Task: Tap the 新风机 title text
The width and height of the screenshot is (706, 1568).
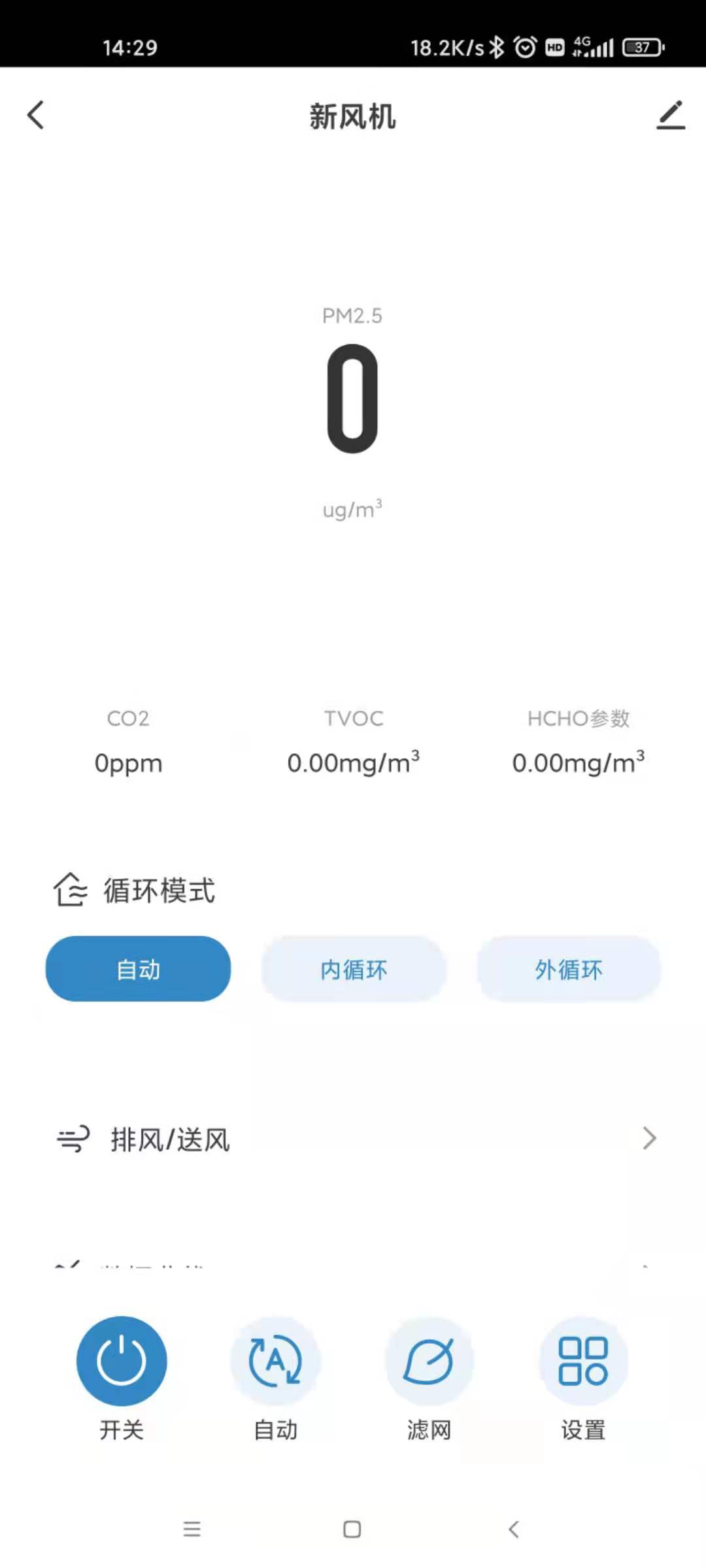Action: [x=352, y=115]
